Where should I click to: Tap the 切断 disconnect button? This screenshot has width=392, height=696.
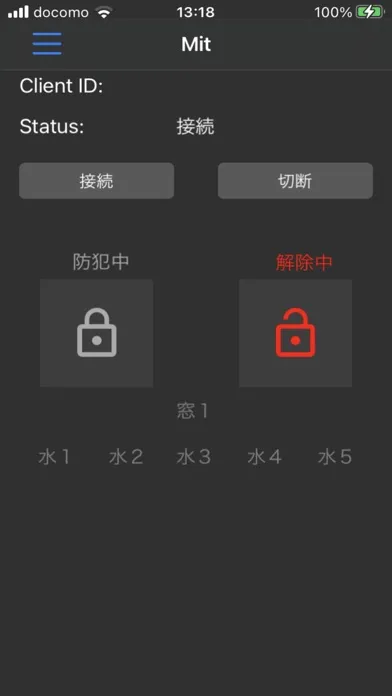295,181
